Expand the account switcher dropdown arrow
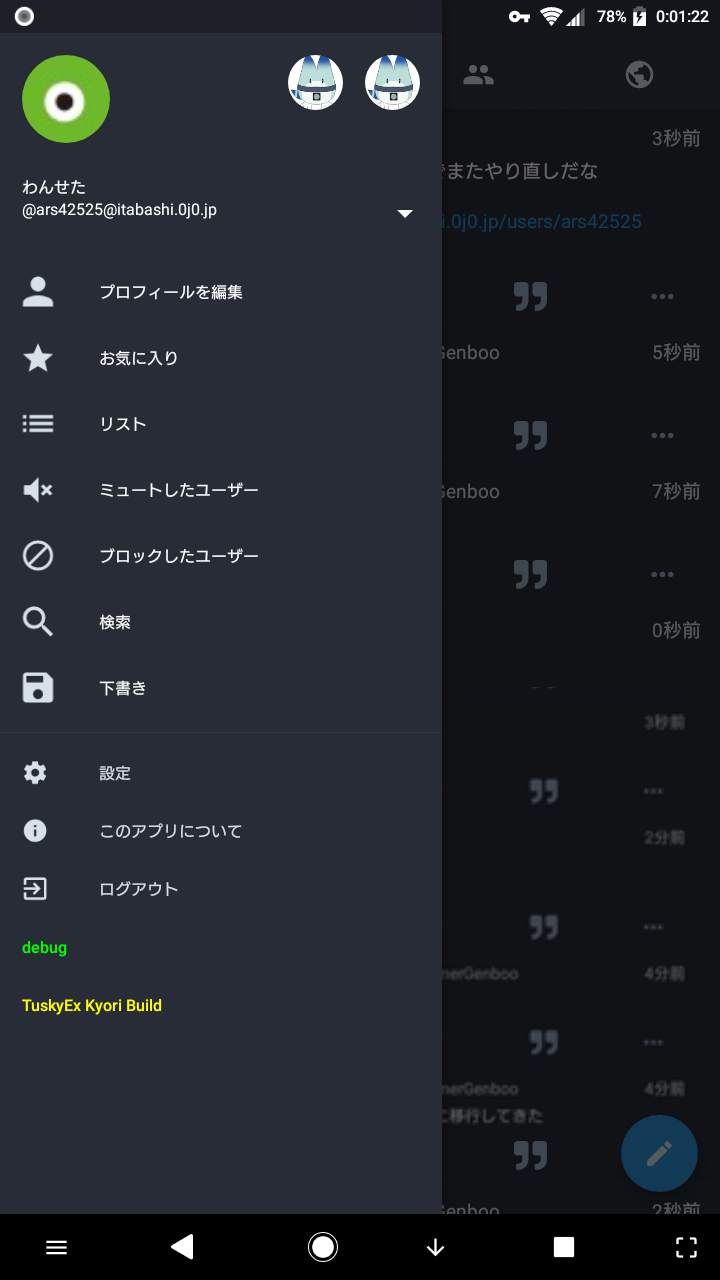 click(405, 213)
